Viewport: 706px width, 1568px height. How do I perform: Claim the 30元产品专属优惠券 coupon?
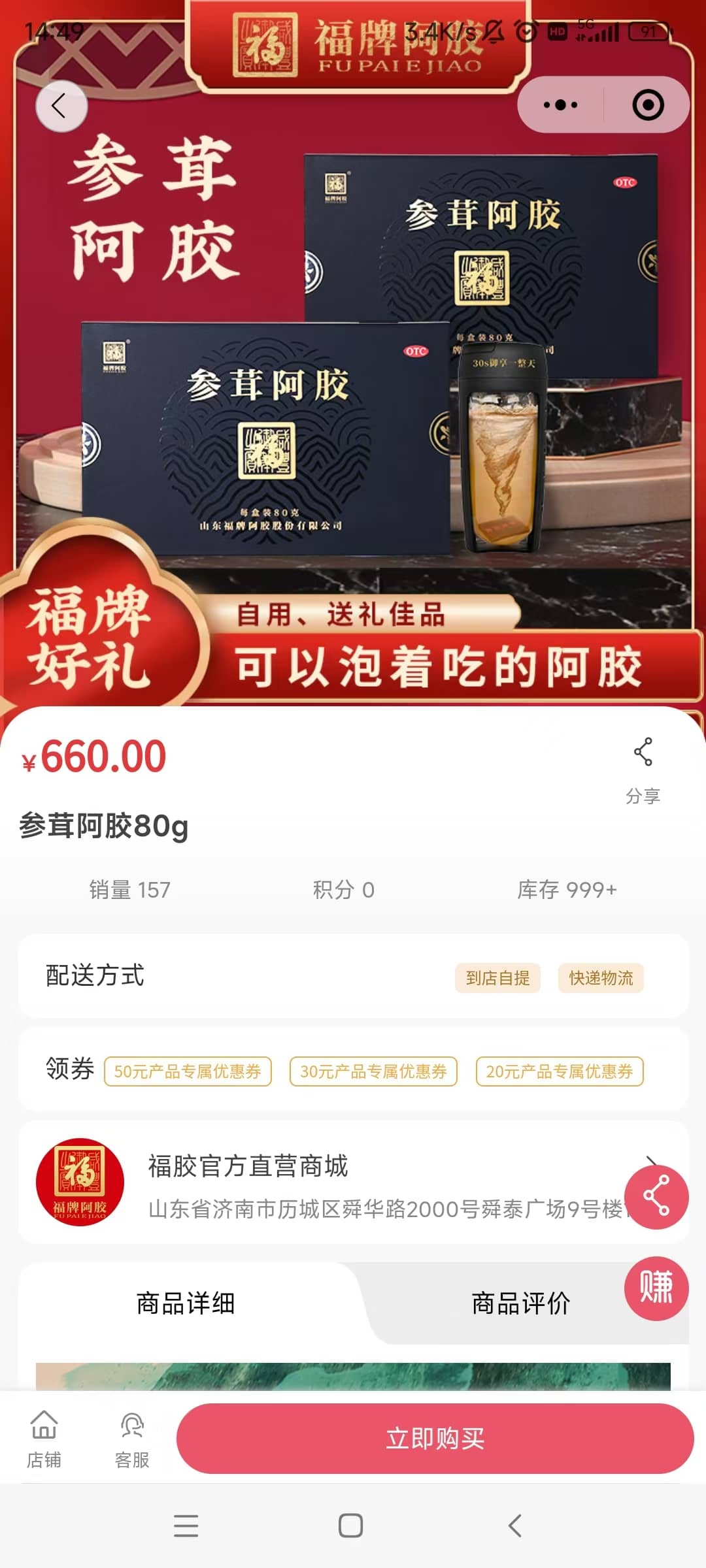point(373,1071)
